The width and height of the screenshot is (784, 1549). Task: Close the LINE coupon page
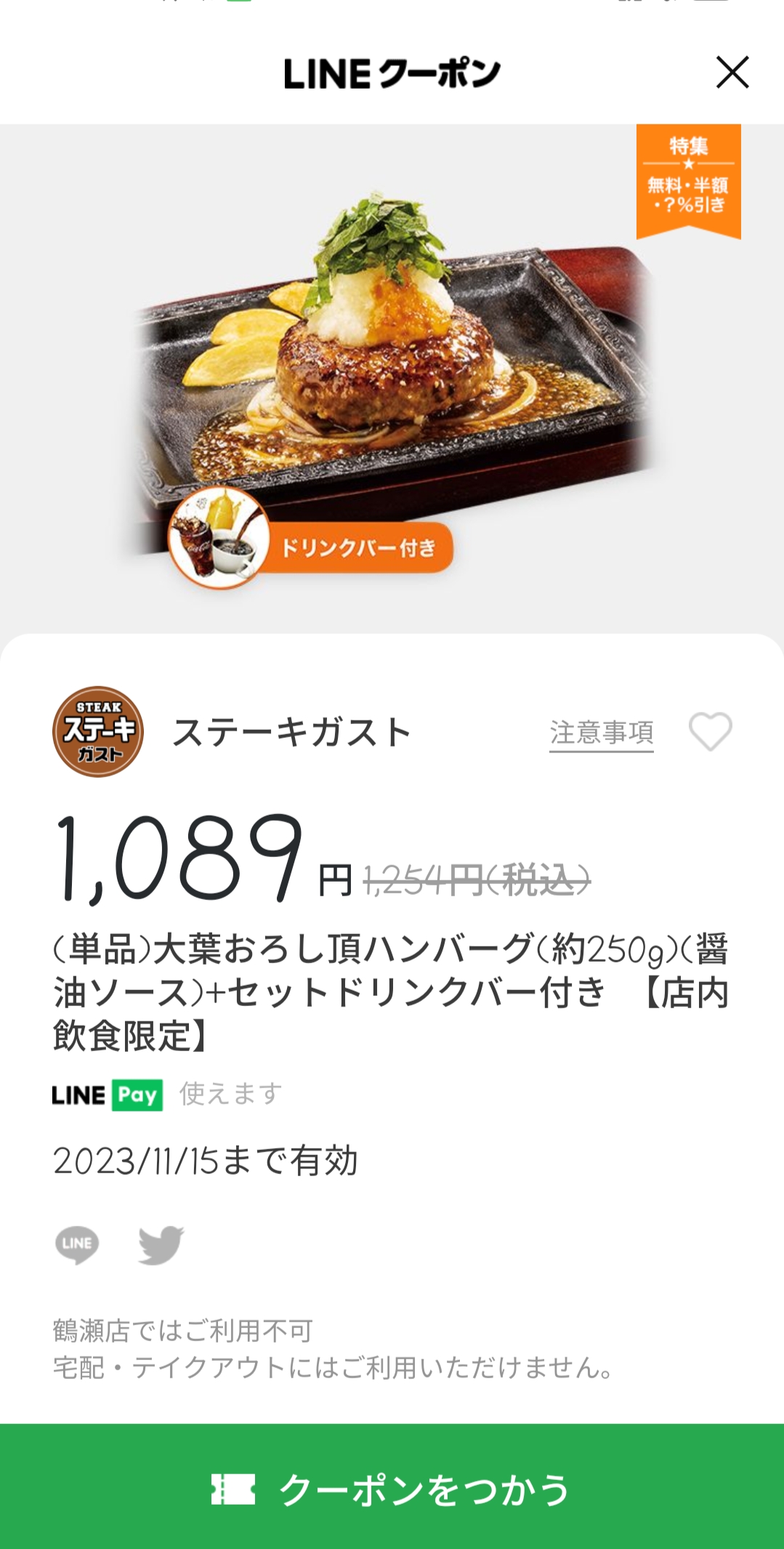732,72
